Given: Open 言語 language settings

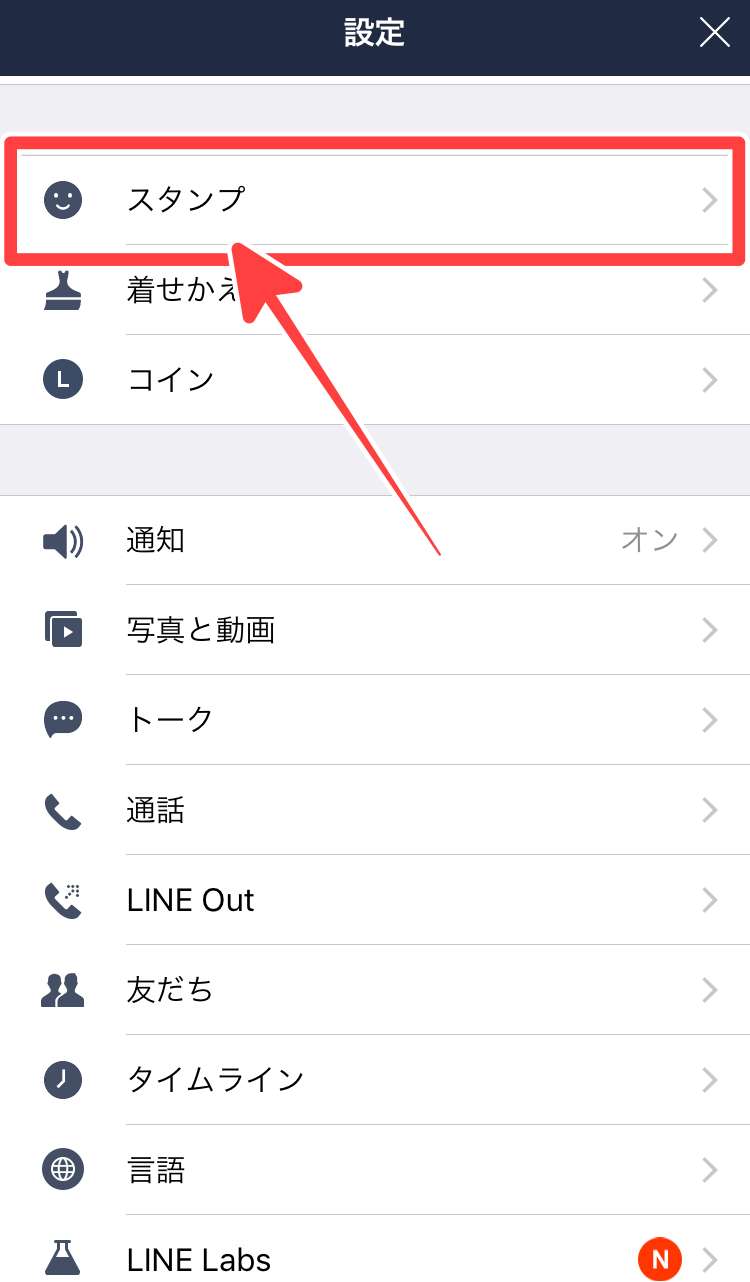Looking at the screenshot, I should pos(375,1170).
